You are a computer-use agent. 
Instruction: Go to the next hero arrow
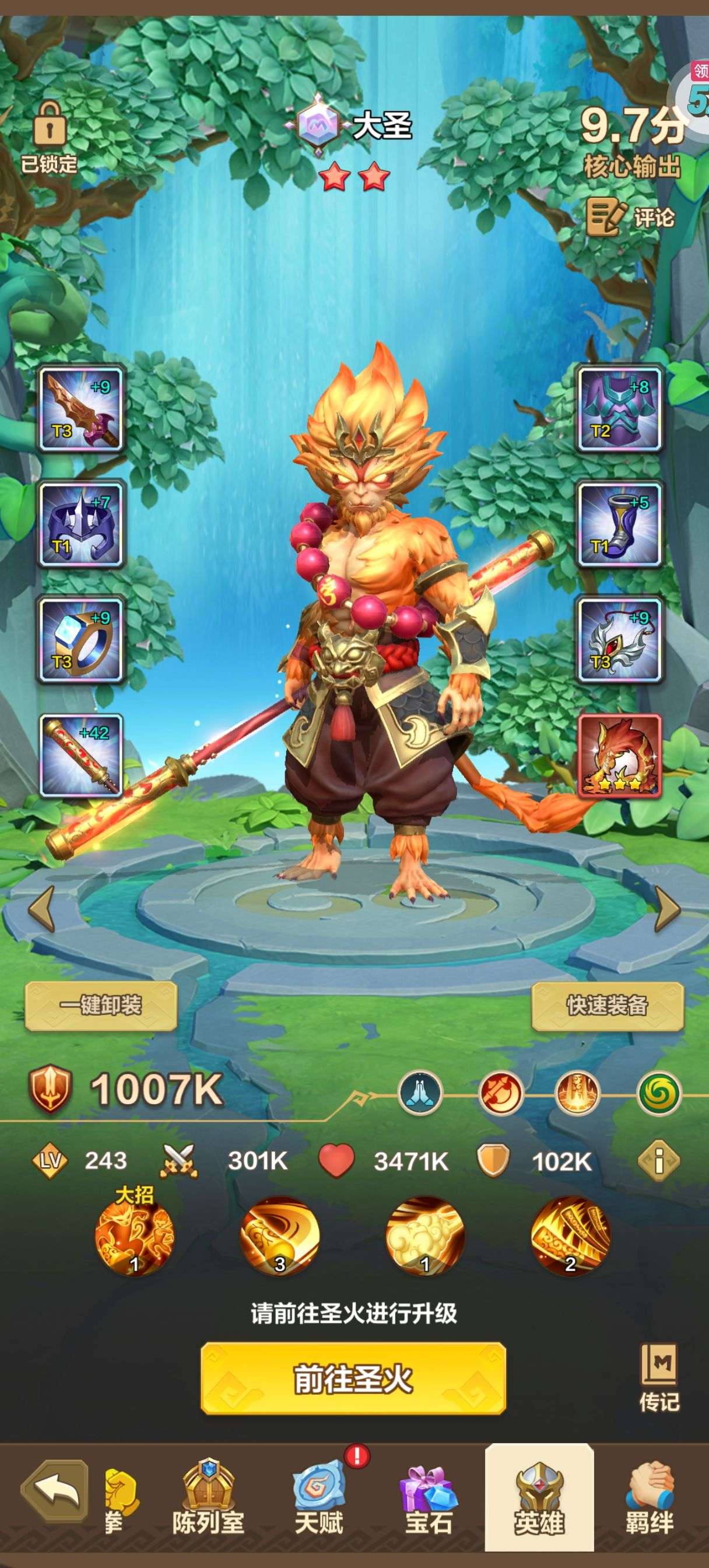666,909
